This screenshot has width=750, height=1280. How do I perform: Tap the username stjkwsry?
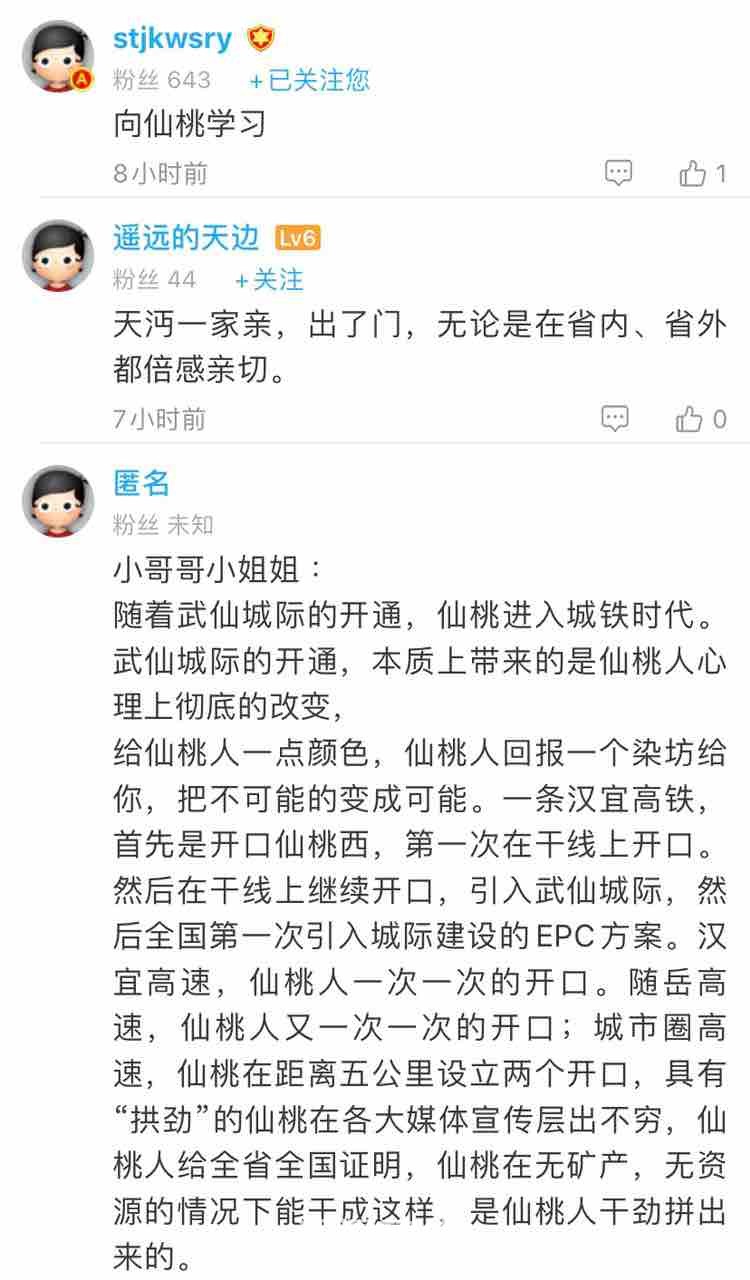click(x=172, y=38)
